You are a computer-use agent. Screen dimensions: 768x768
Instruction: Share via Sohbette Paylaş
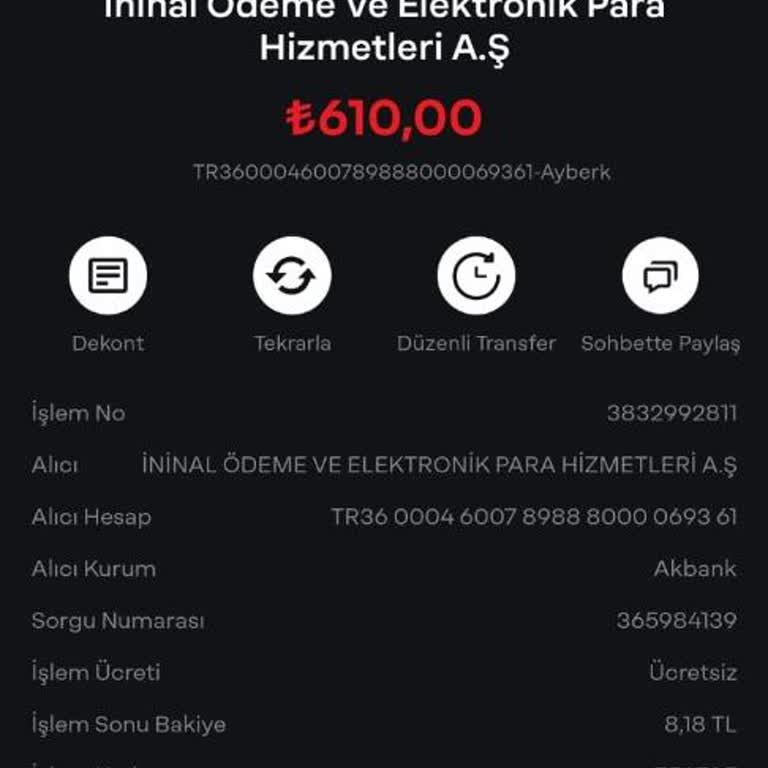coord(660,276)
